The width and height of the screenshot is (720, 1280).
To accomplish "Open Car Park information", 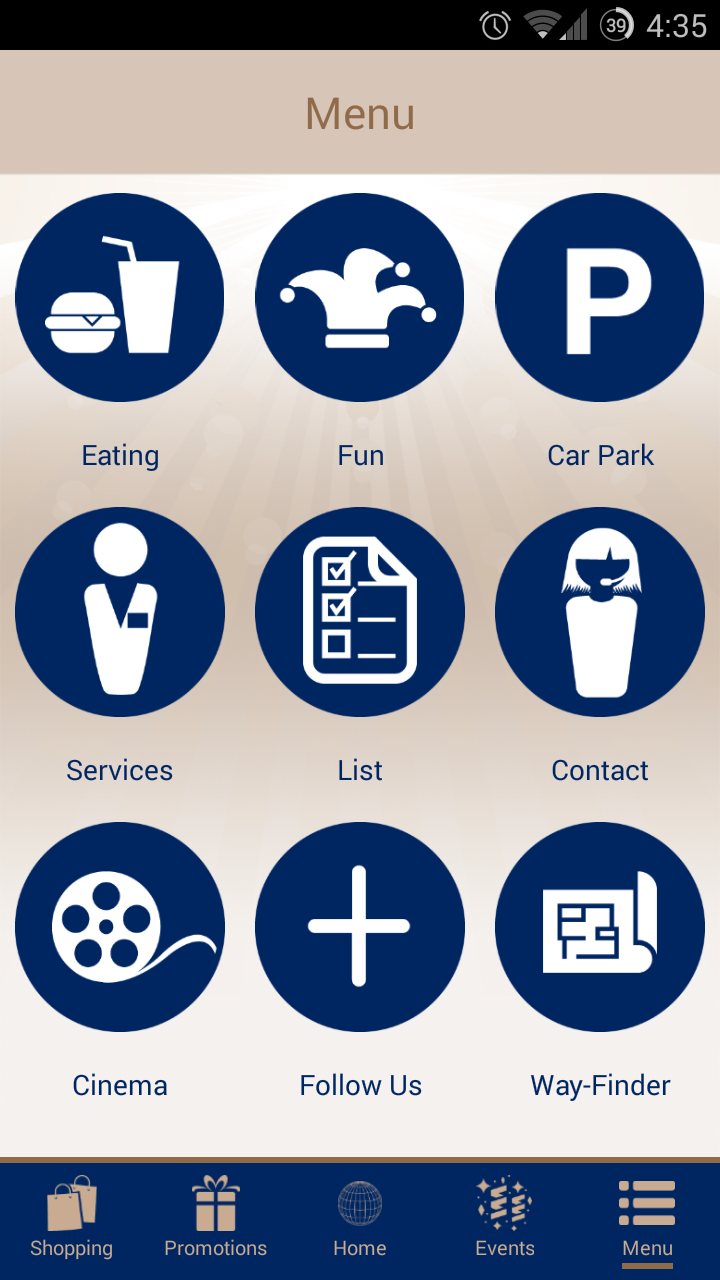I will click(600, 298).
